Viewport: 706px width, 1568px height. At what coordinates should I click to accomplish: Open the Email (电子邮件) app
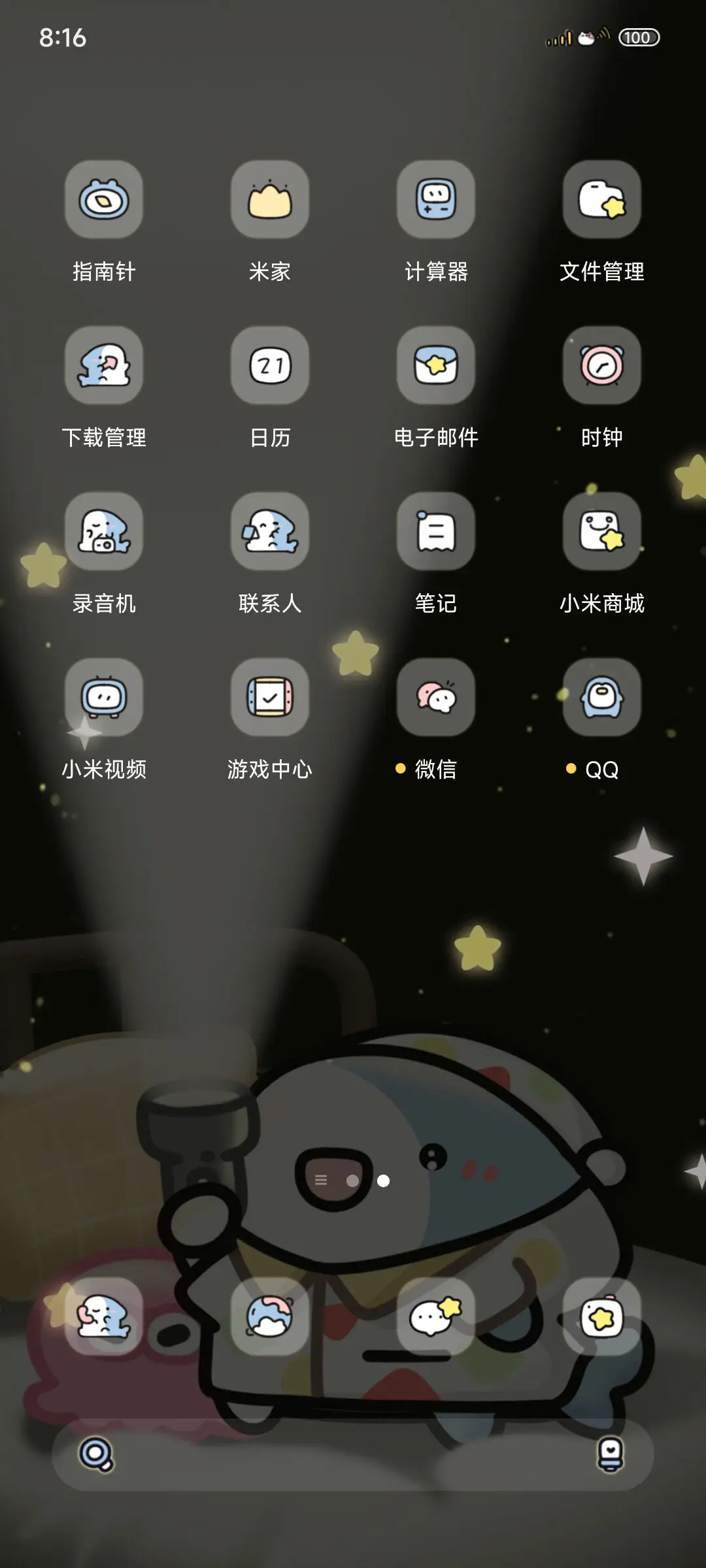436,367
